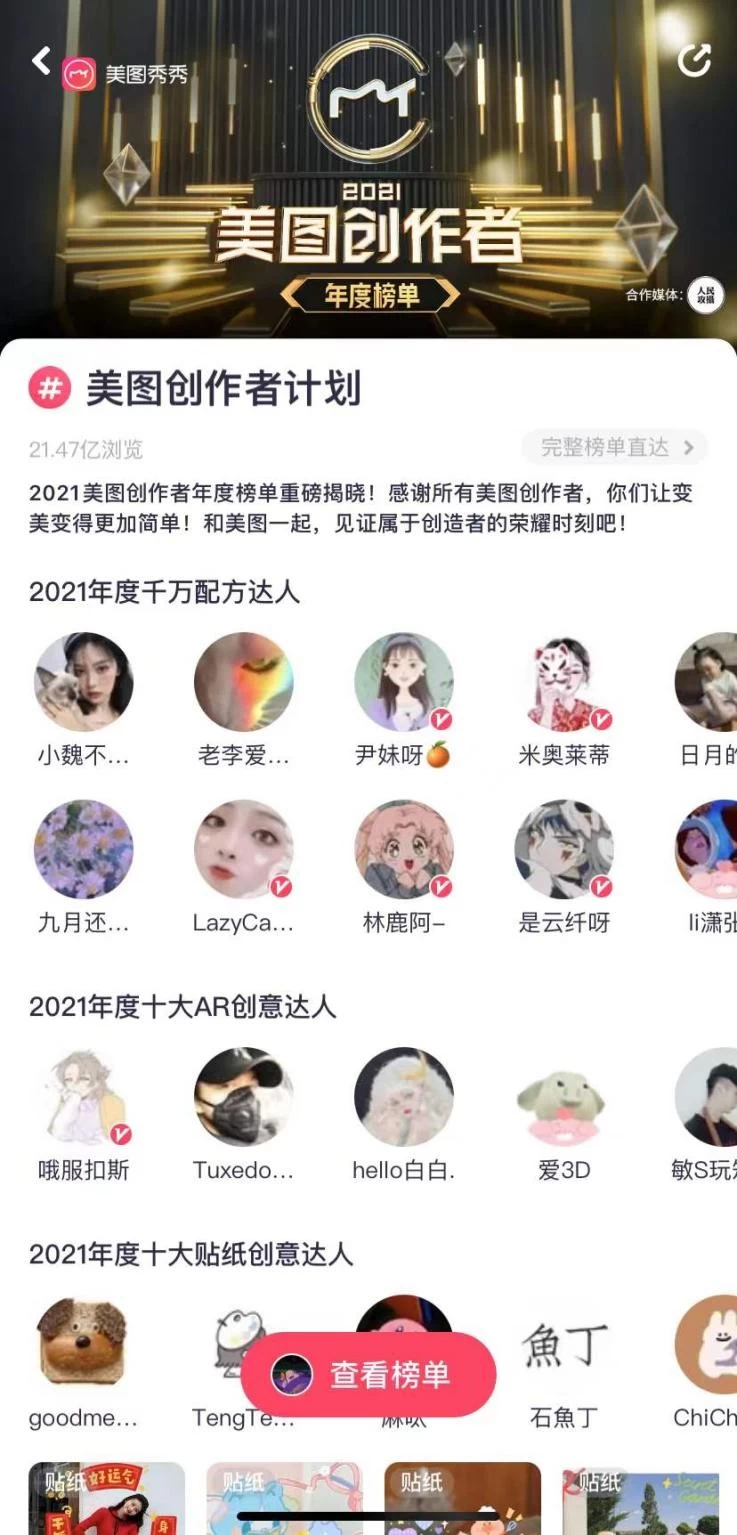View the LazyCa… creator profile
737x1535 pixels.
click(243, 849)
